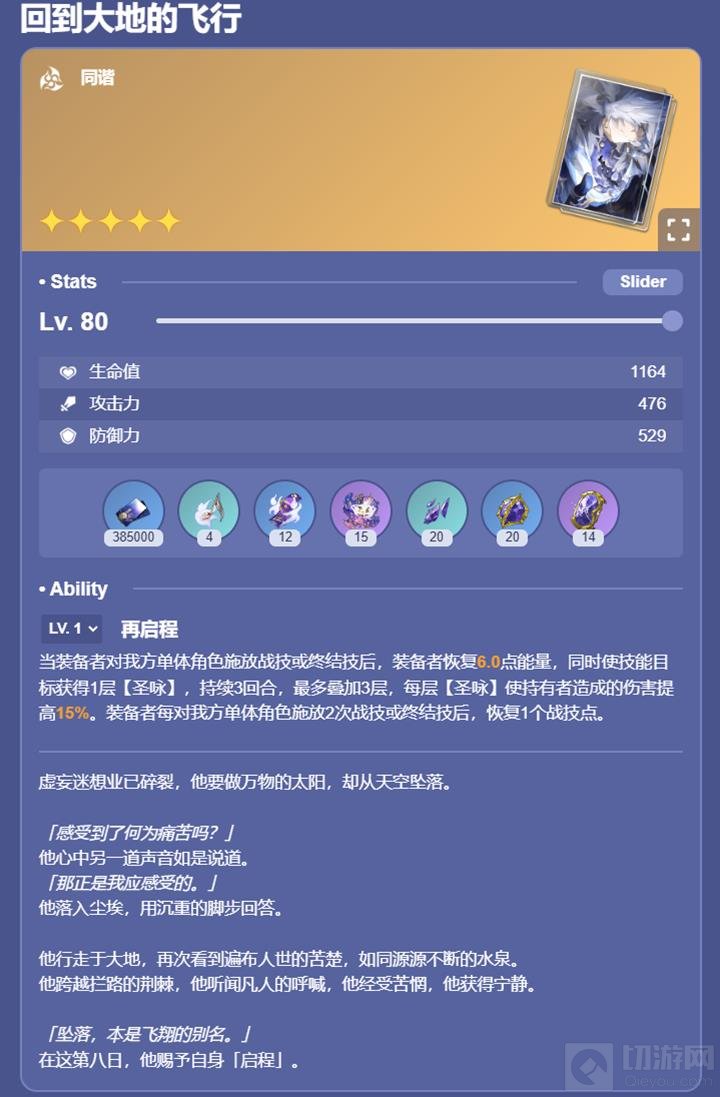Open the material with quantity 4
Image resolution: width=720 pixels, height=1097 pixels.
point(208,510)
